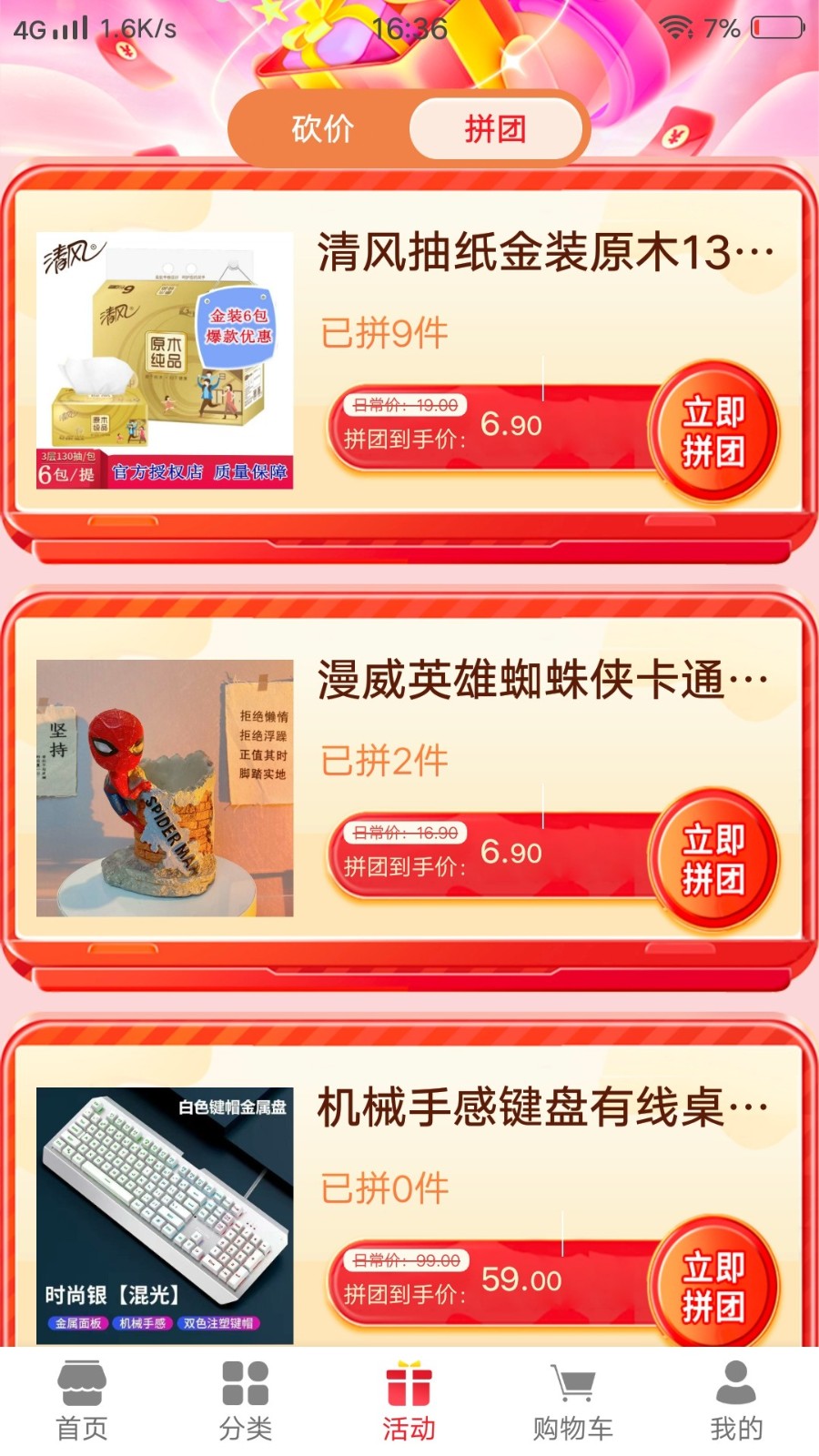This screenshot has width=819, height=1456.
Task: Open the 购物车 tab
Action: pyautogui.click(x=573, y=1401)
